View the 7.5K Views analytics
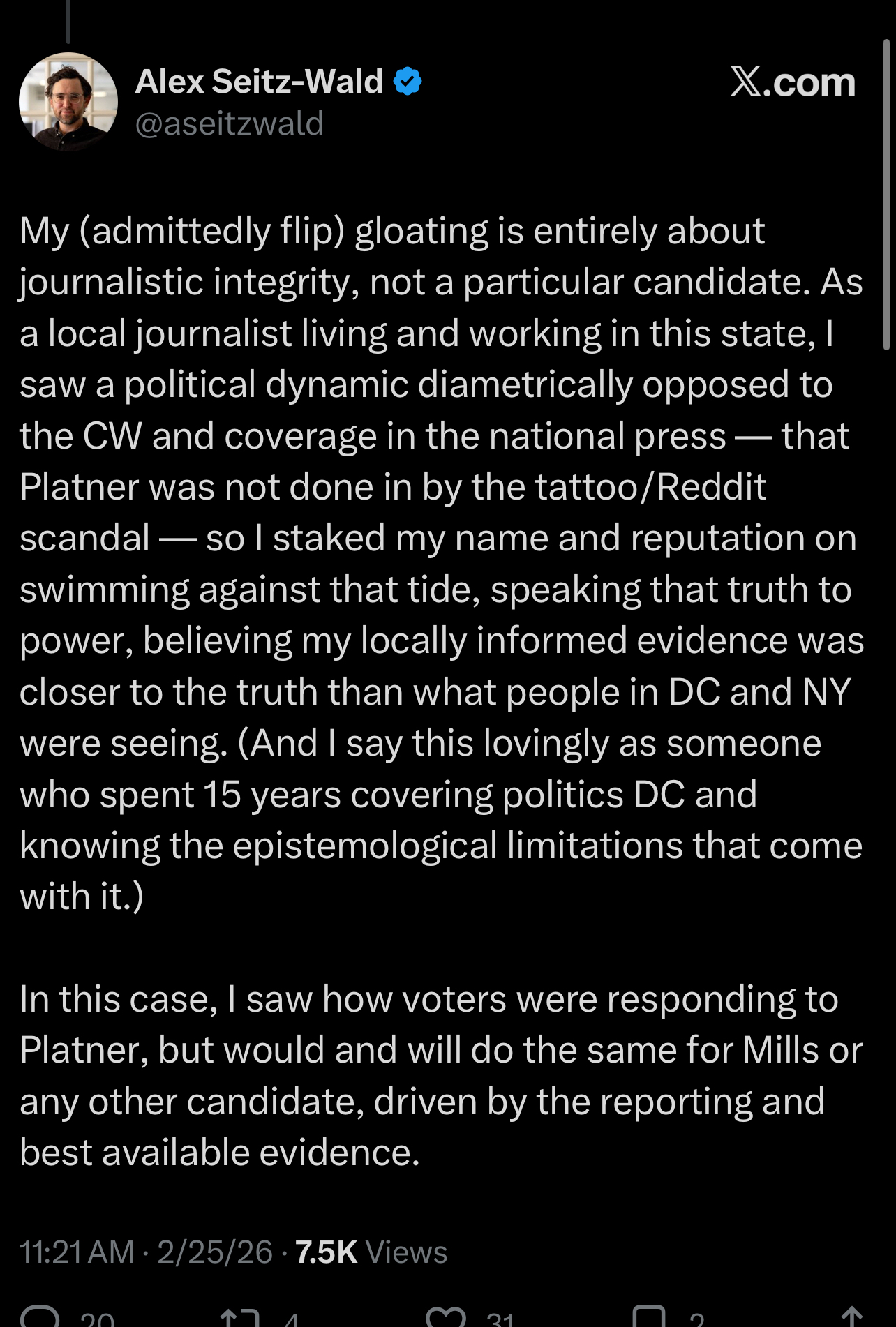 click(371, 1252)
